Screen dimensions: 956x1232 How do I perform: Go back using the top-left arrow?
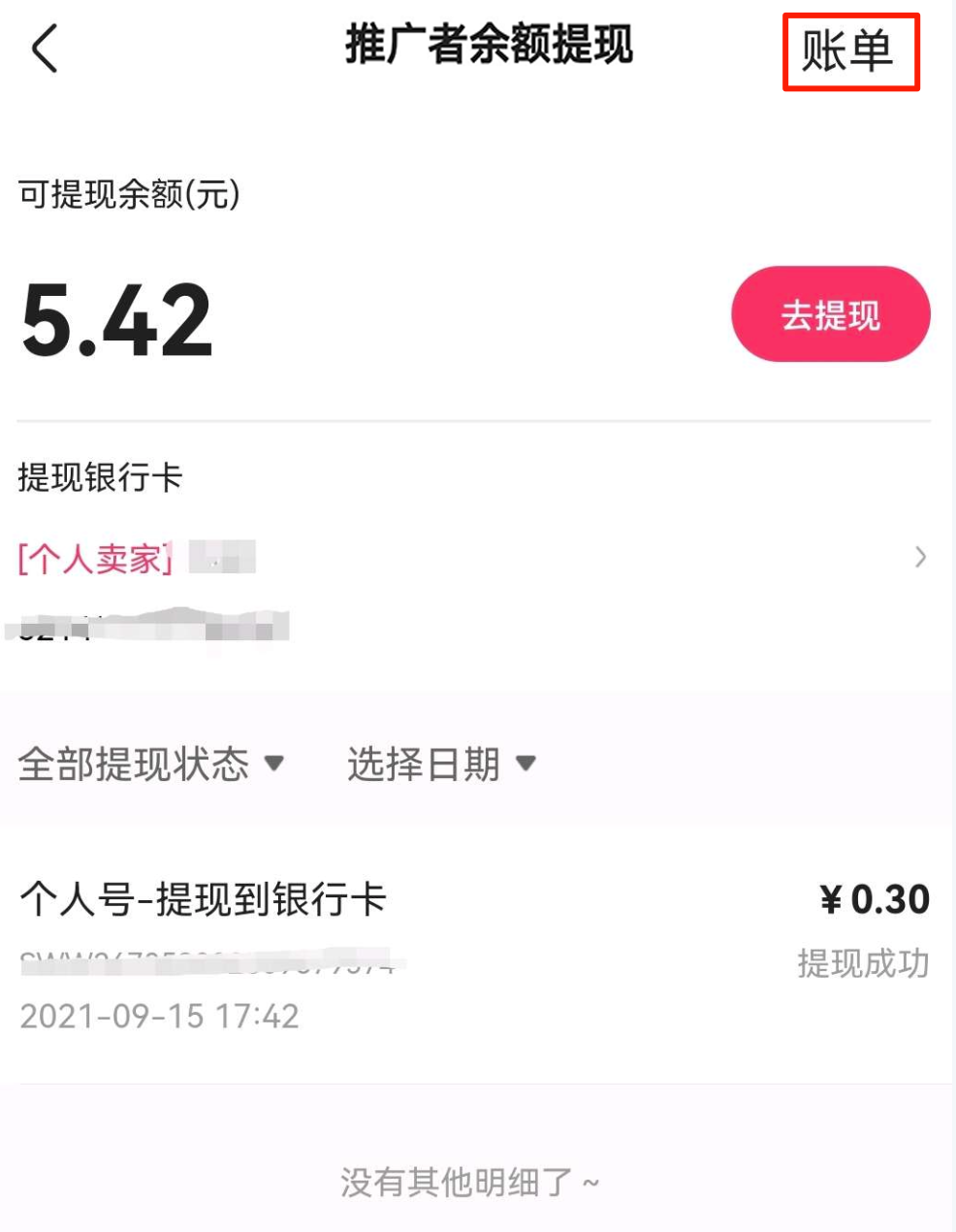click(x=45, y=49)
